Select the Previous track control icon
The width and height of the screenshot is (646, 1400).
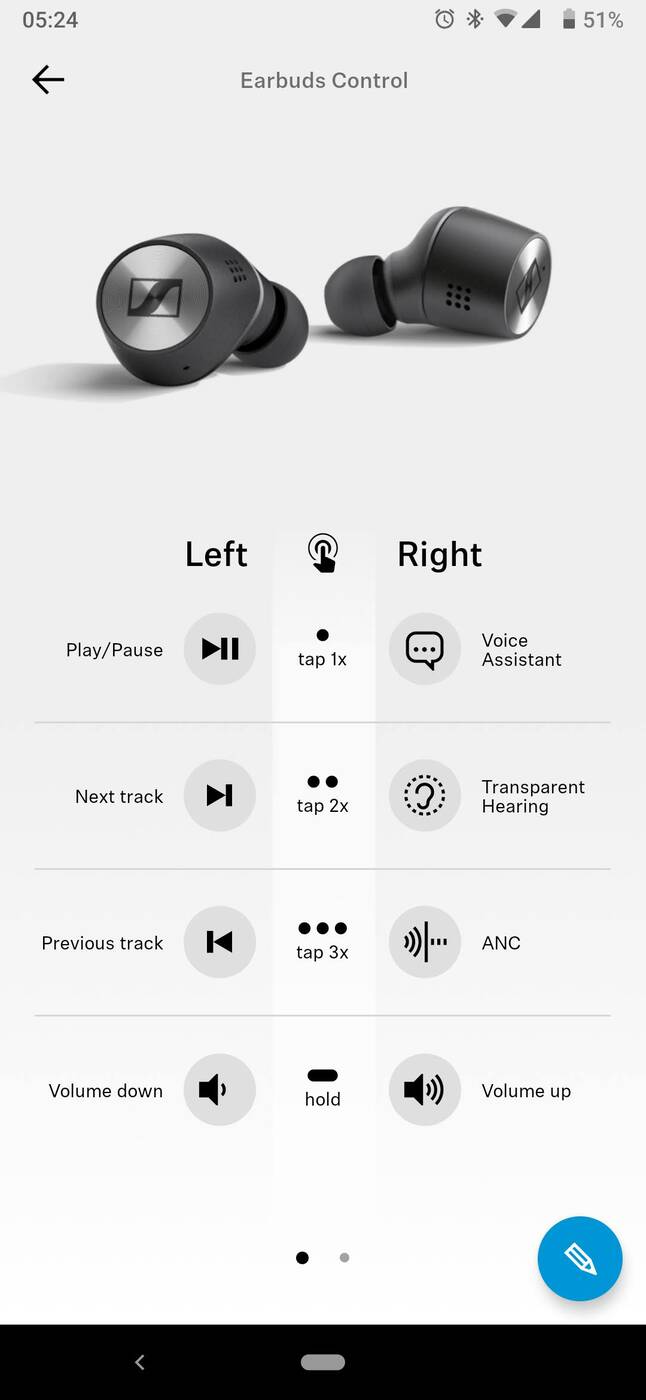click(x=220, y=942)
